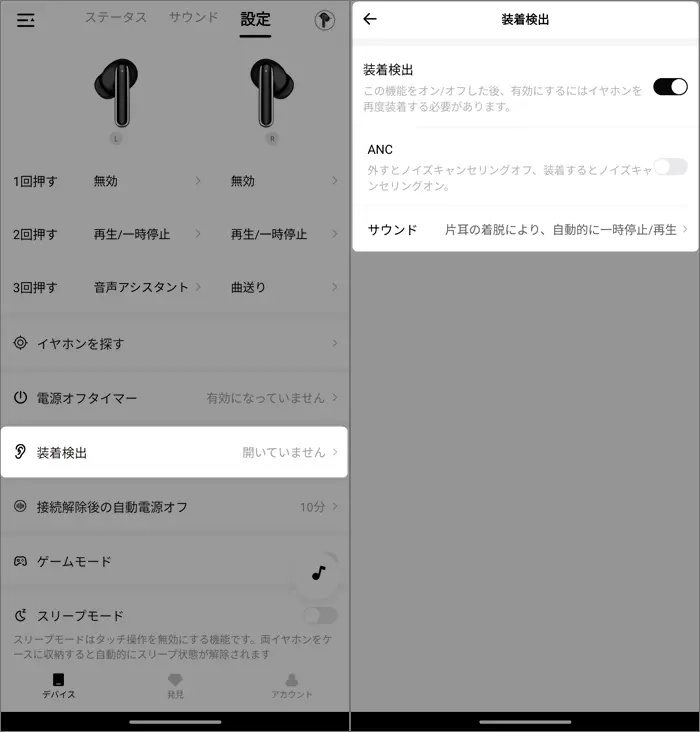700x732 pixels.
Task: Open 接続解除後の自動電源オフ setting
Action: click(x=175, y=507)
